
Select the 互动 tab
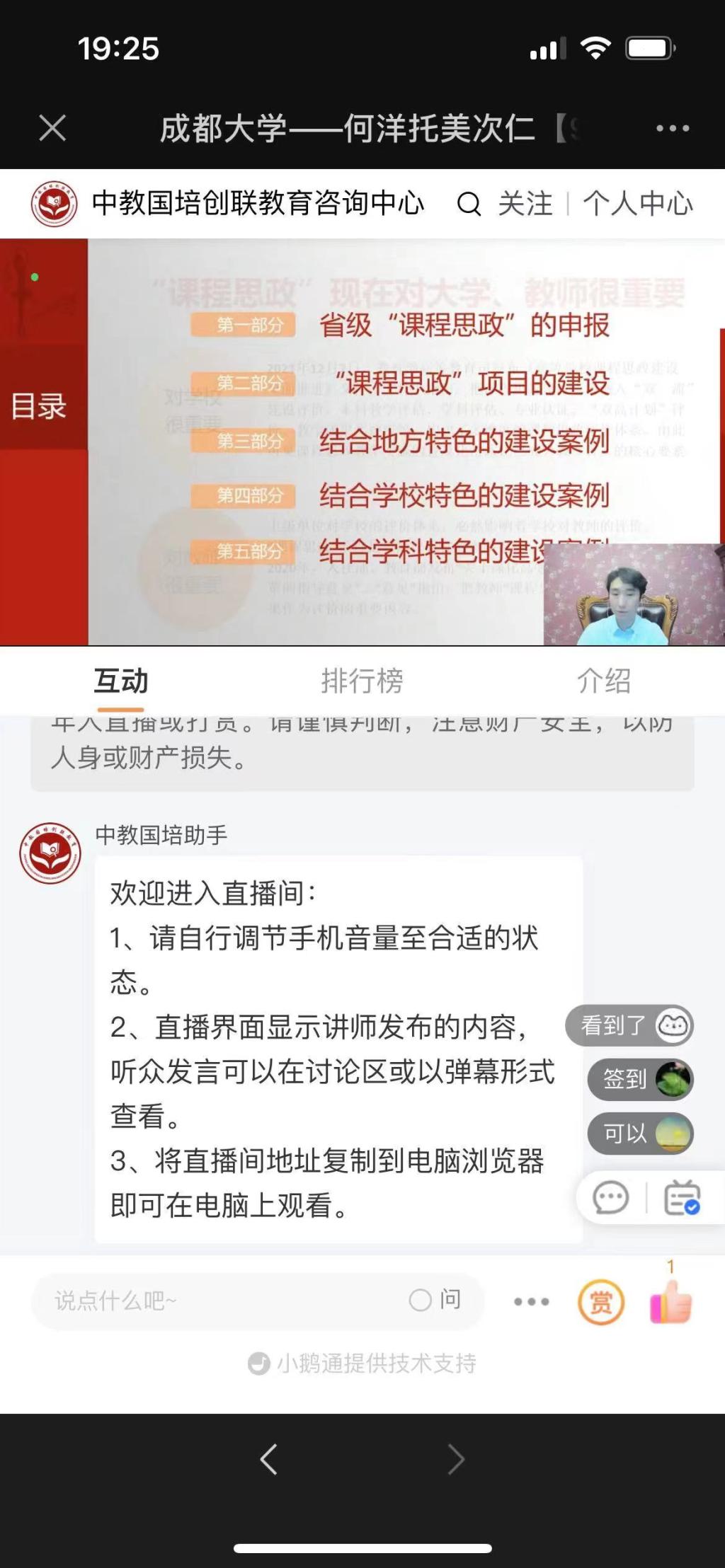click(x=121, y=681)
